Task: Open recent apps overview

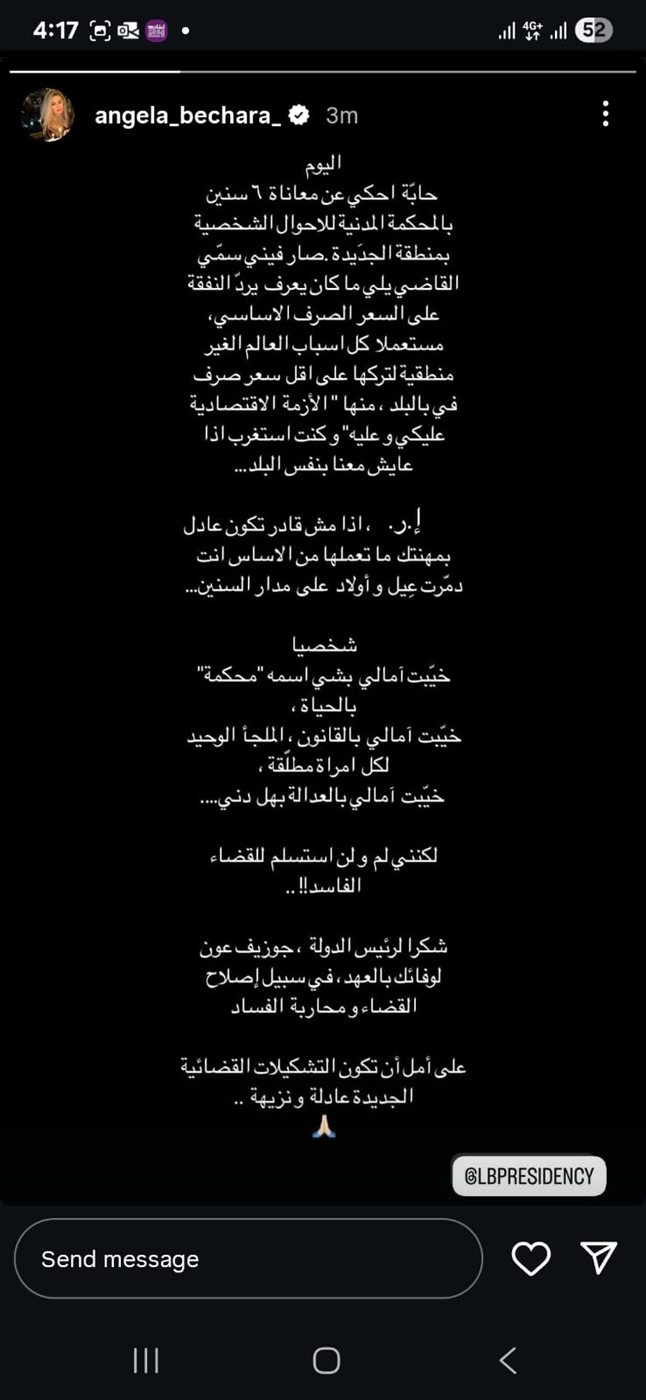Action: tap(146, 1360)
